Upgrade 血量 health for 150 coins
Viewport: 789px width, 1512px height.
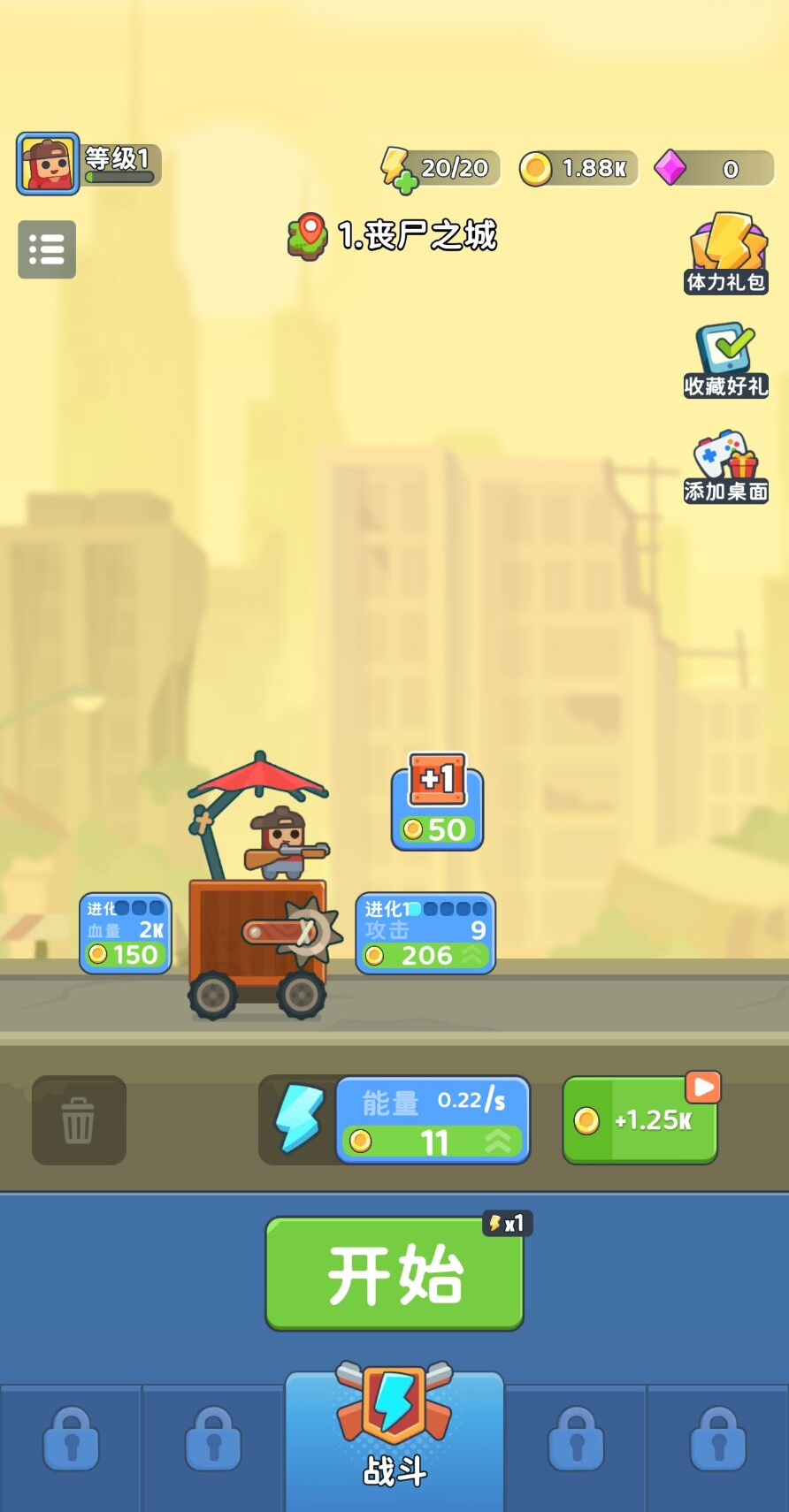coord(125,934)
